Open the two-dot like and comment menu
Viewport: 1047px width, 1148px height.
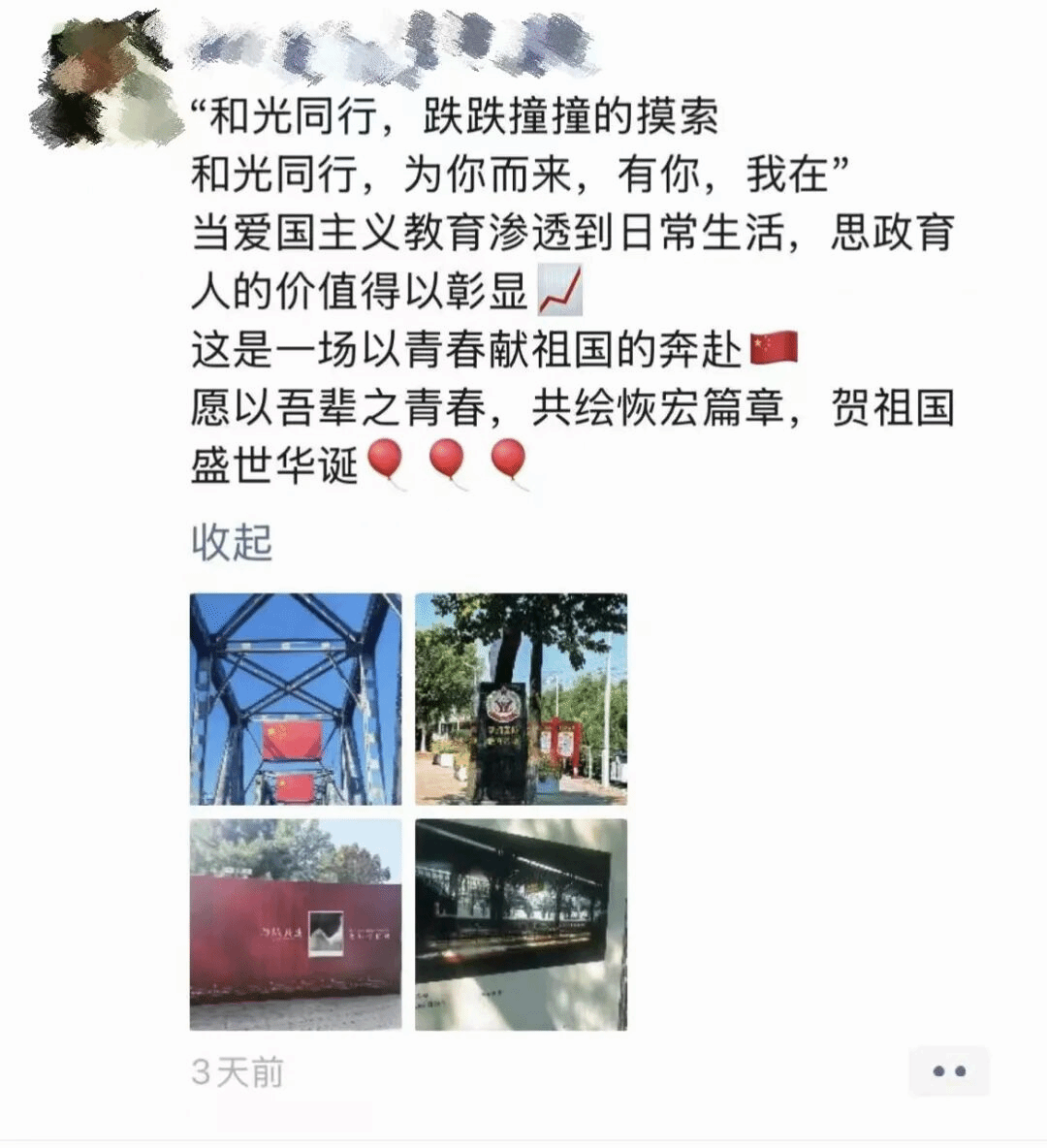(x=949, y=1071)
